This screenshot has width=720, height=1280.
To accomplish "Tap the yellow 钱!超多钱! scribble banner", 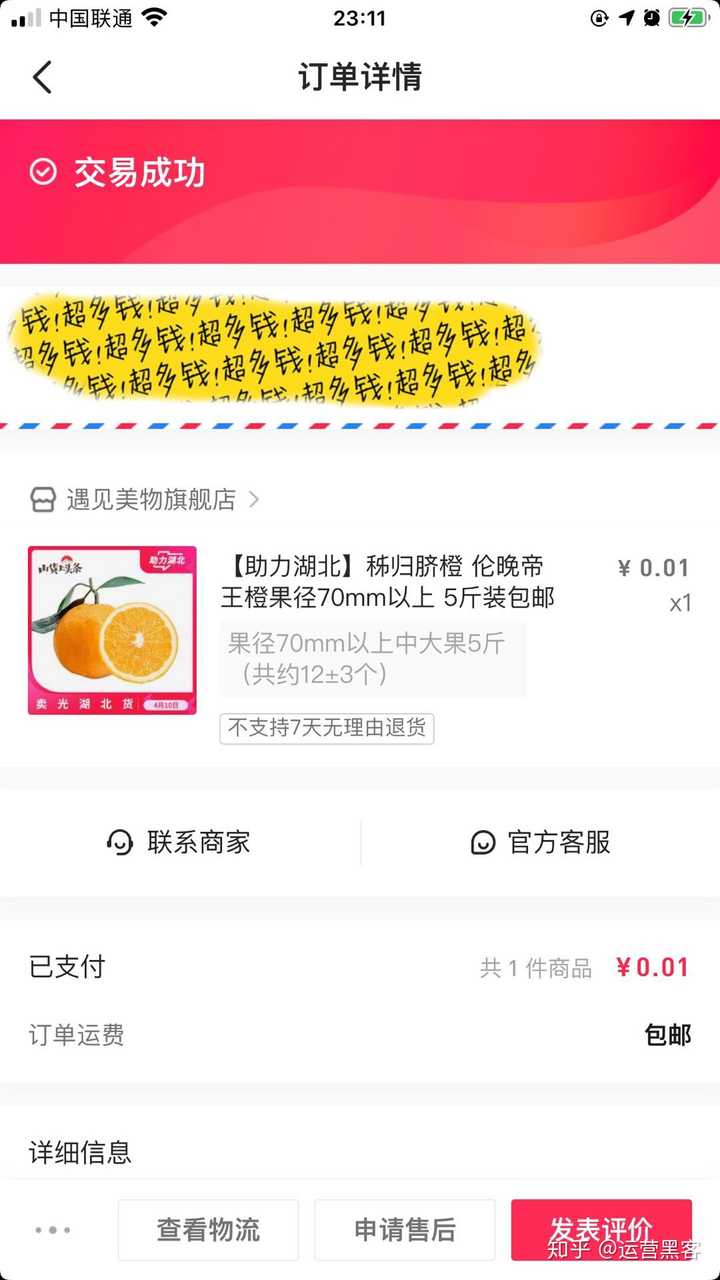I will pos(280,343).
